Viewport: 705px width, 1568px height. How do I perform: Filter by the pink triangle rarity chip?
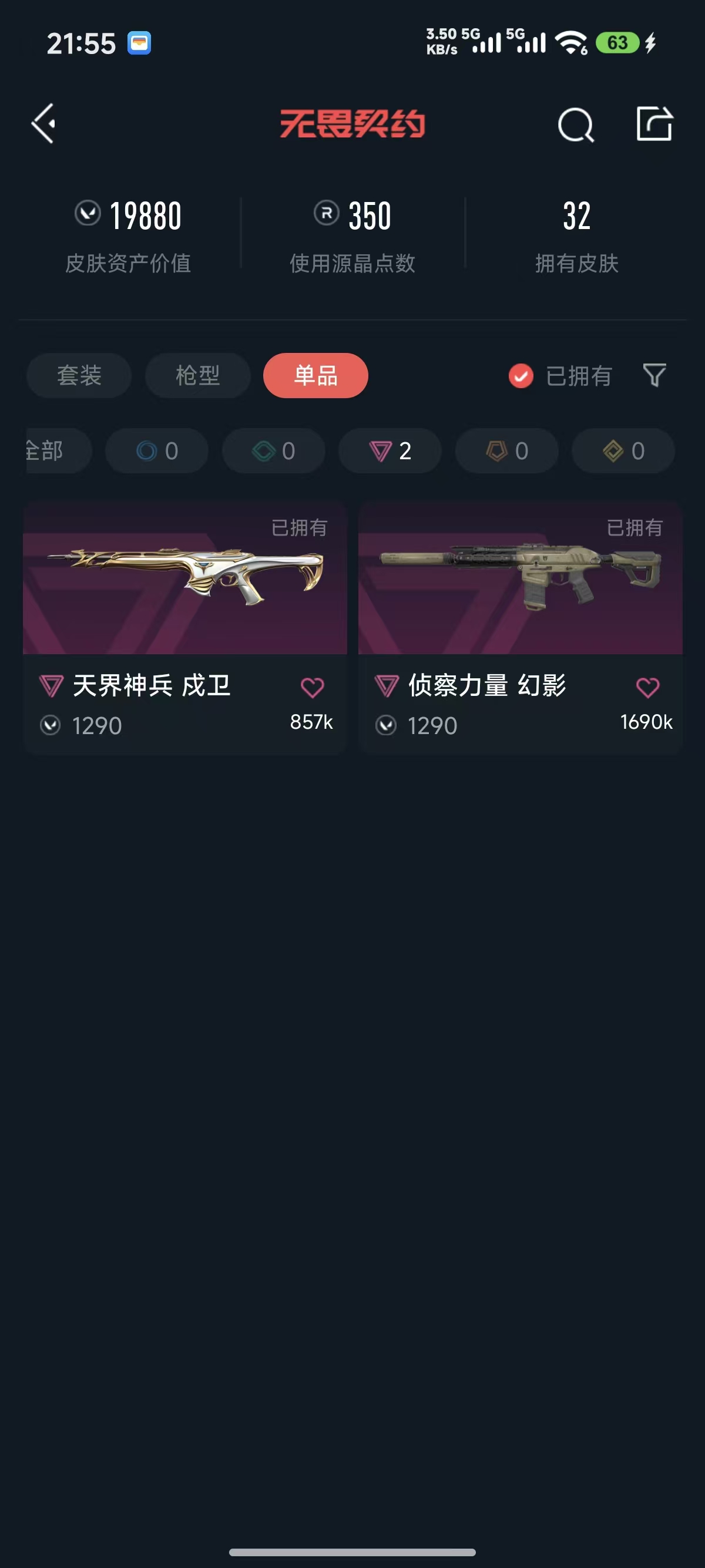[x=390, y=451]
